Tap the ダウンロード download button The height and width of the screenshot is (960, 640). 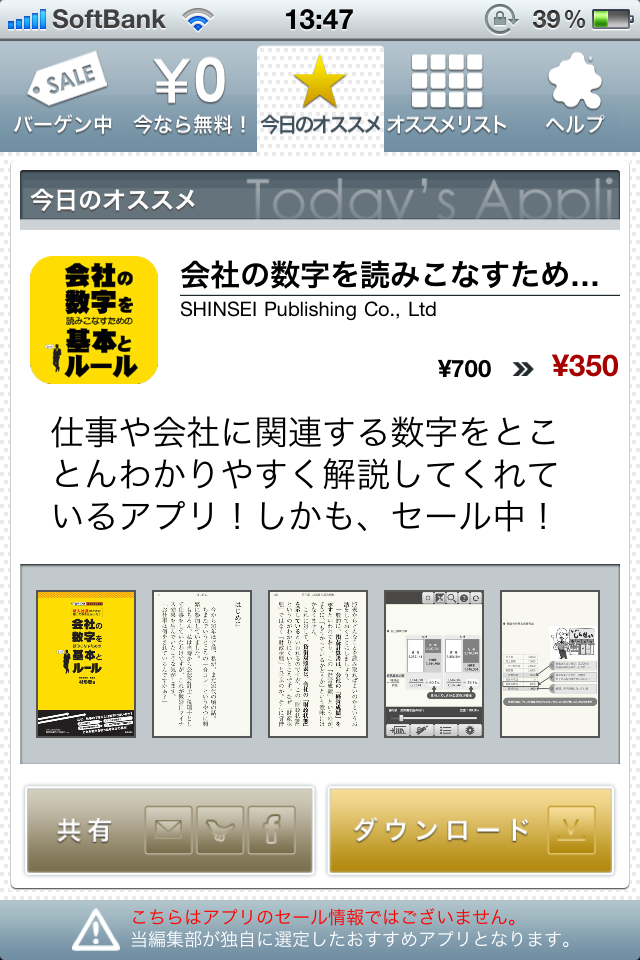pos(470,830)
